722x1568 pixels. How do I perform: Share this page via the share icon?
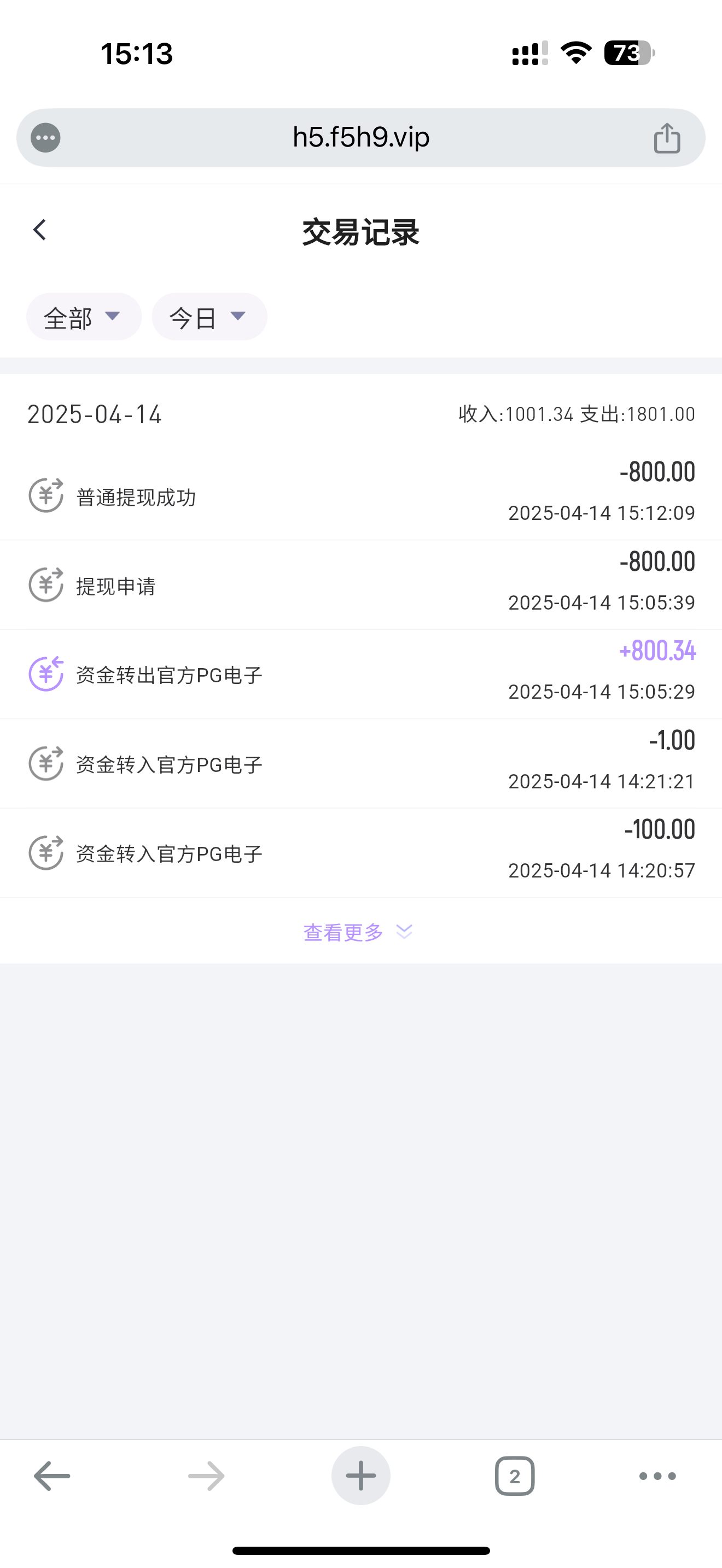tap(667, 138)
